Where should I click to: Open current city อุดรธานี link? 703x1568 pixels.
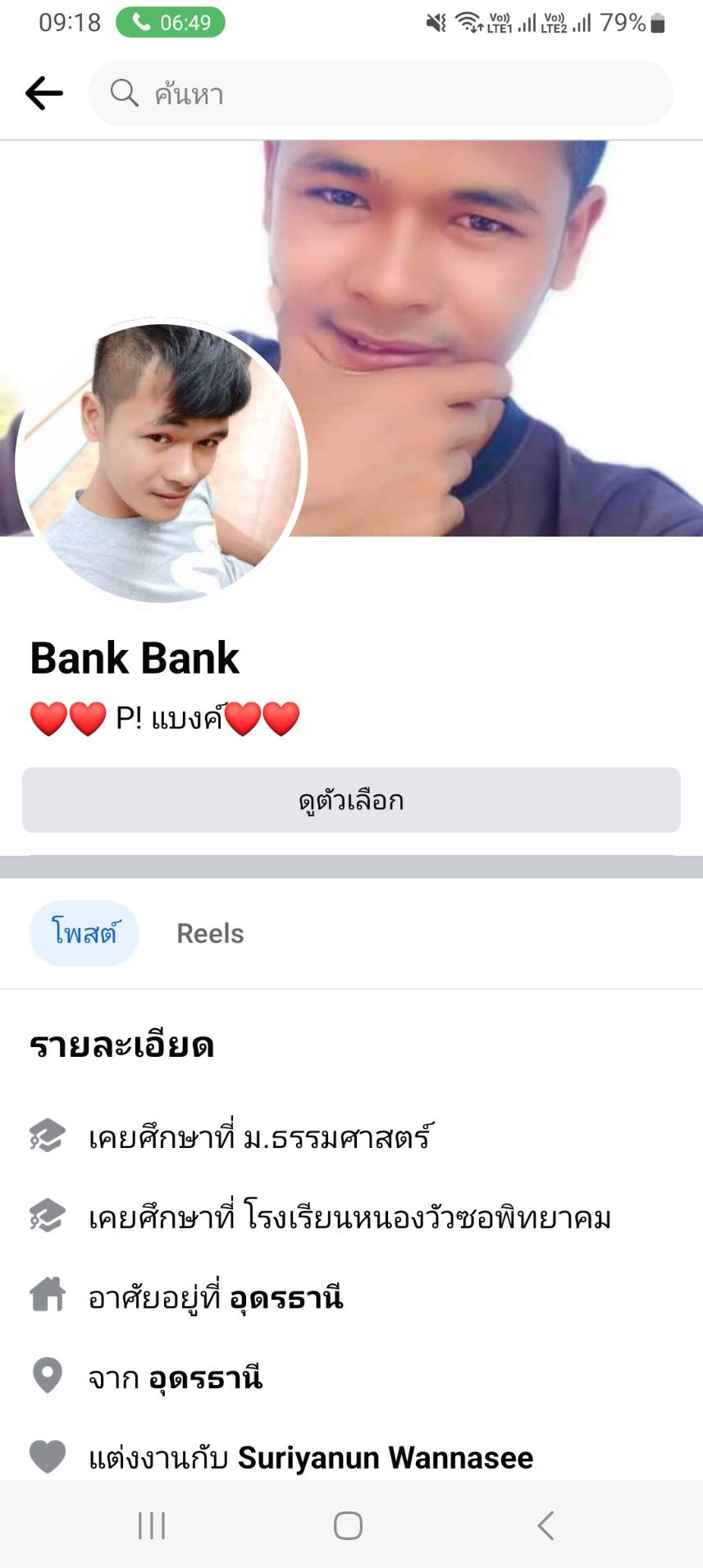click(x=286, y=1298)
